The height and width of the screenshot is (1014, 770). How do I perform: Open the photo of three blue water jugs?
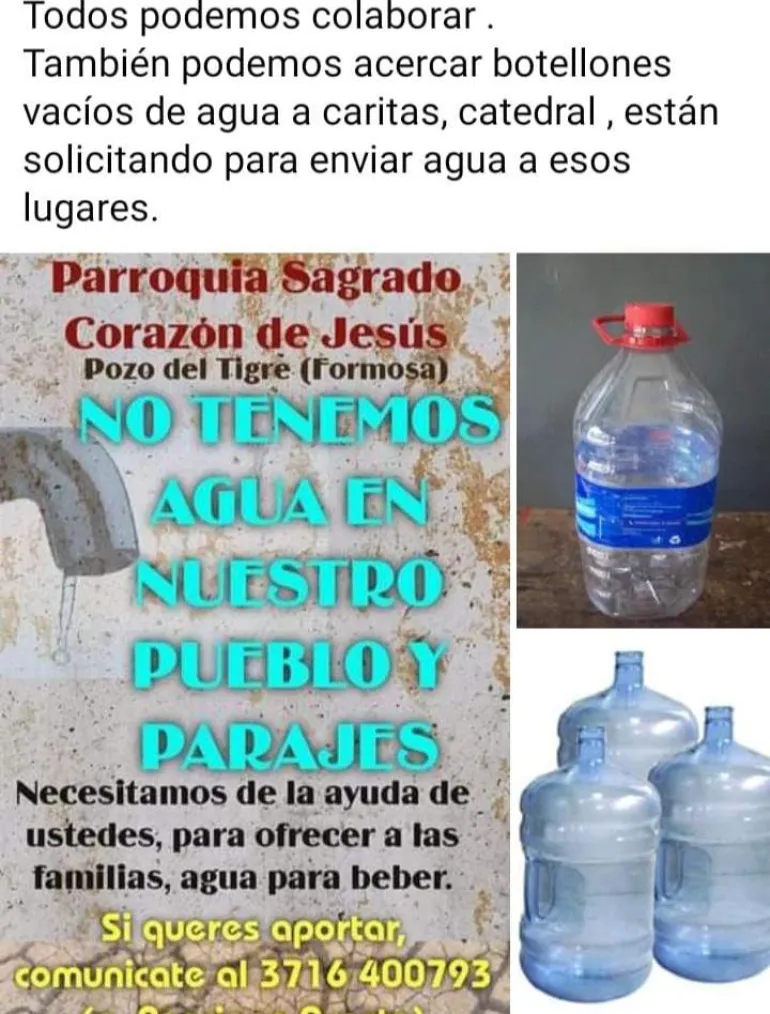(643, 825)
